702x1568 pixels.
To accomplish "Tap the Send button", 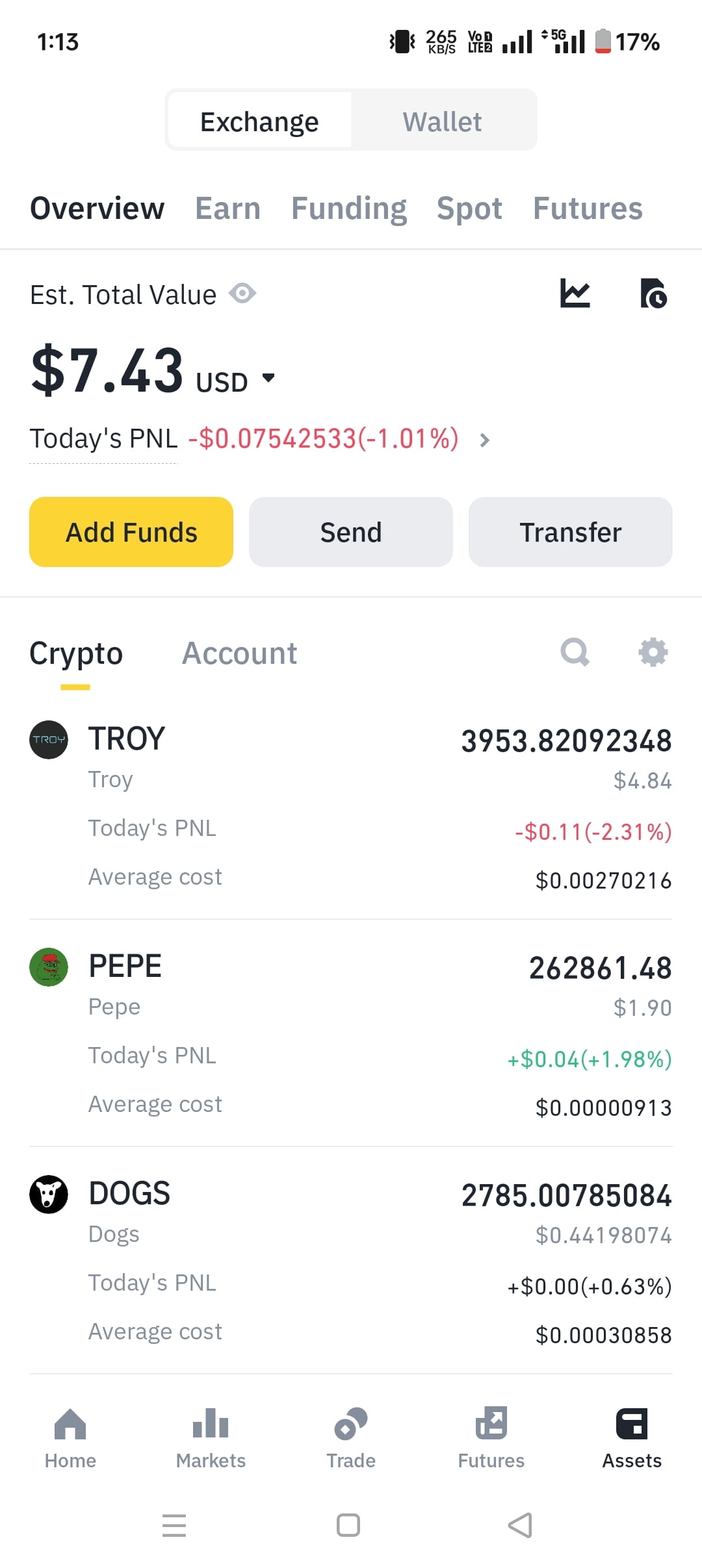I will pos(351,532).
